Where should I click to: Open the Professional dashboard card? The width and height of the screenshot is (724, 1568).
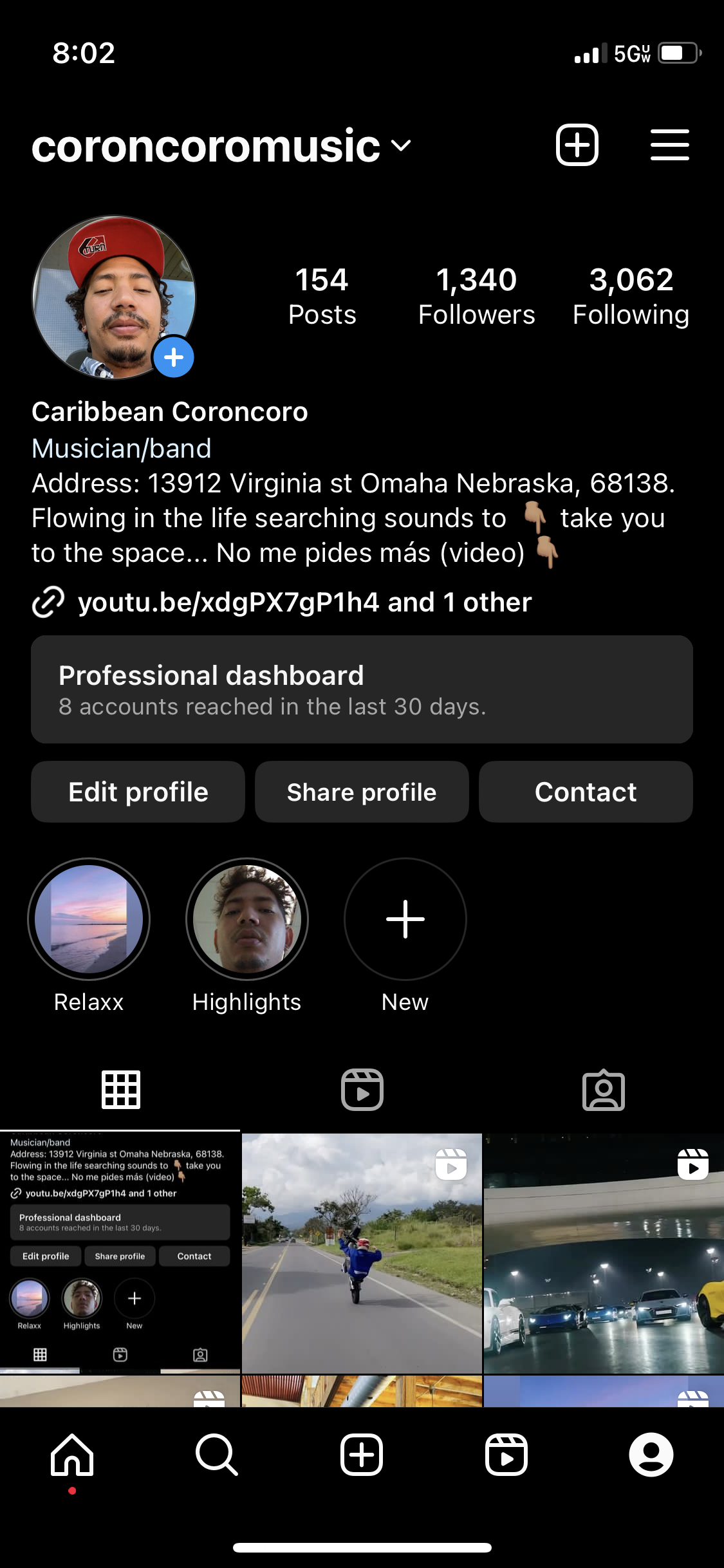(362, 689)
